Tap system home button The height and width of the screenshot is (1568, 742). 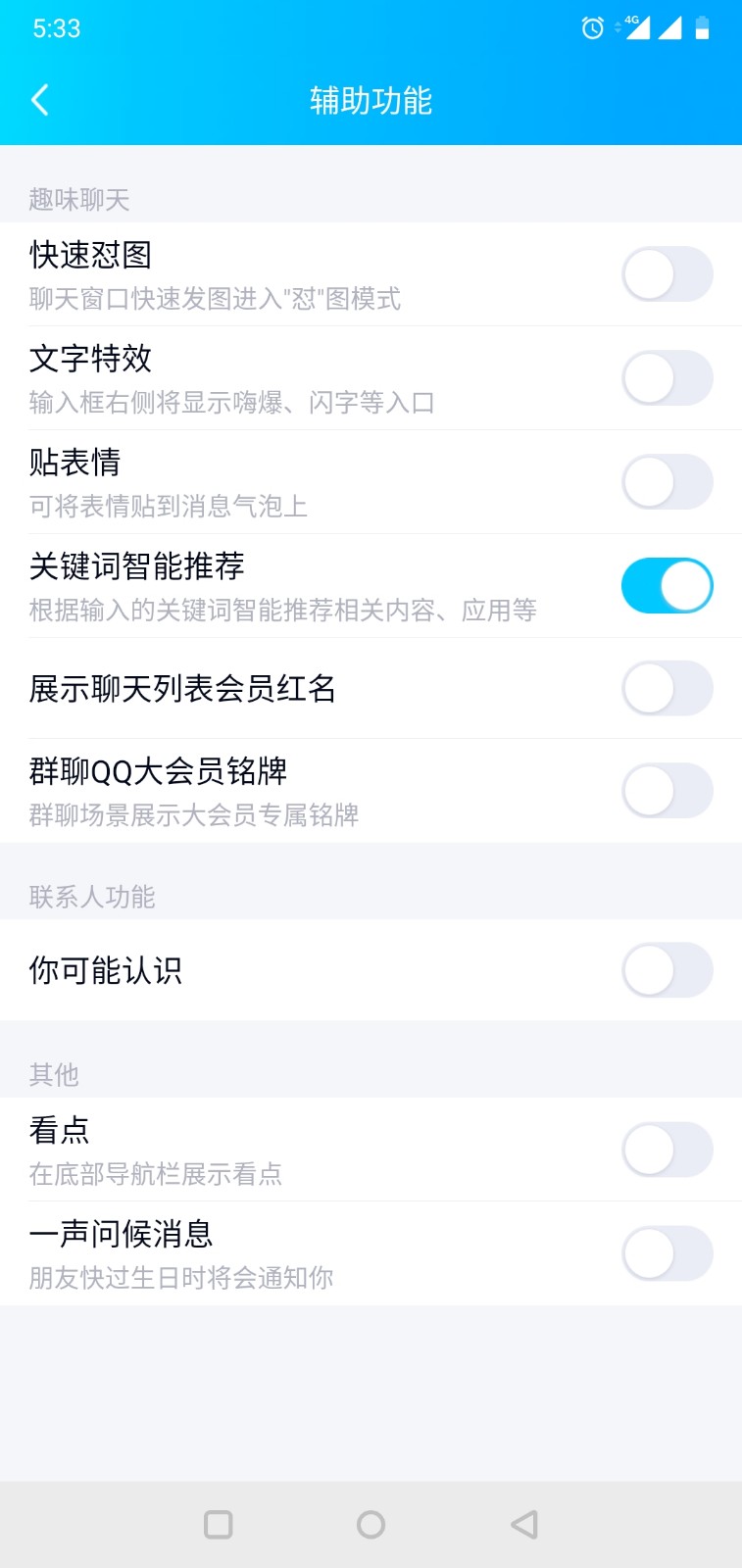[371, 1524]
